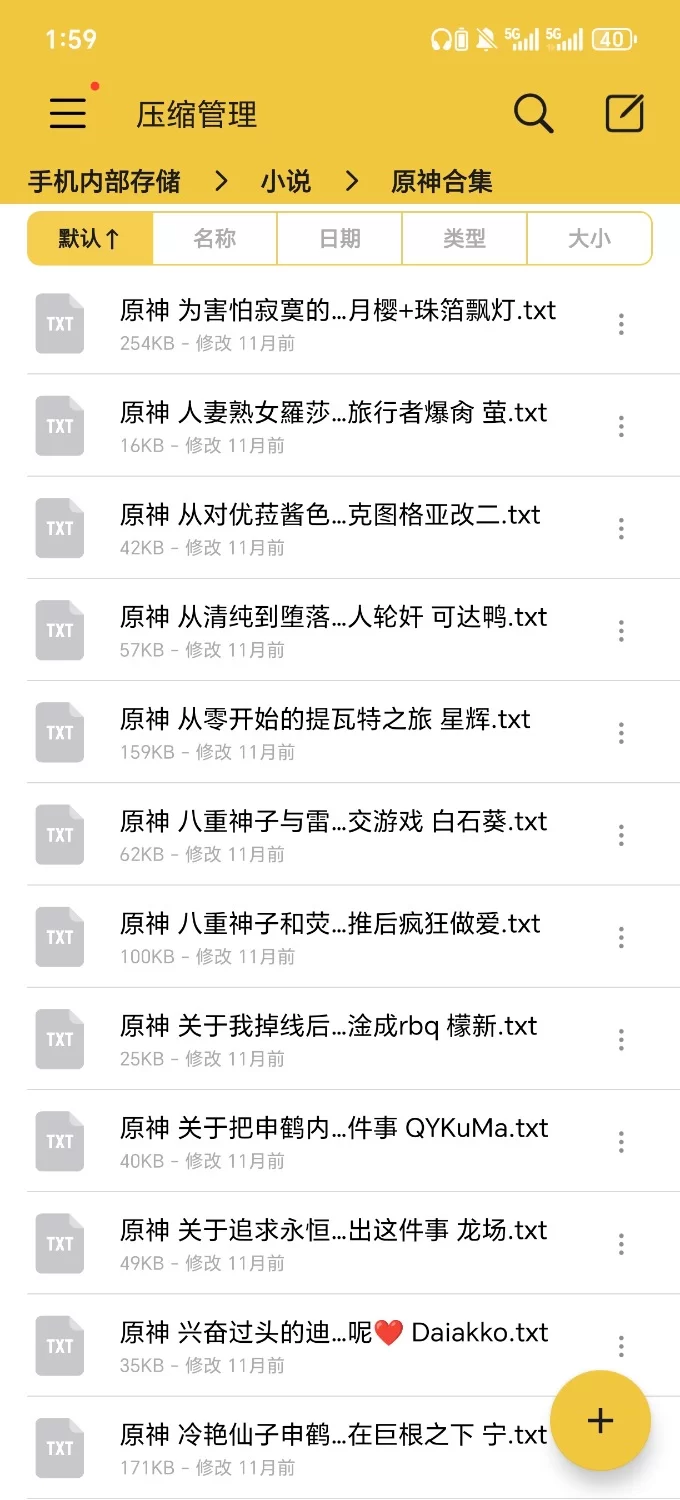Image resolution: width=680 pixels, height=1500 pixels.
Task: Sort files by 默认 order
Action: tap(90, 238)
